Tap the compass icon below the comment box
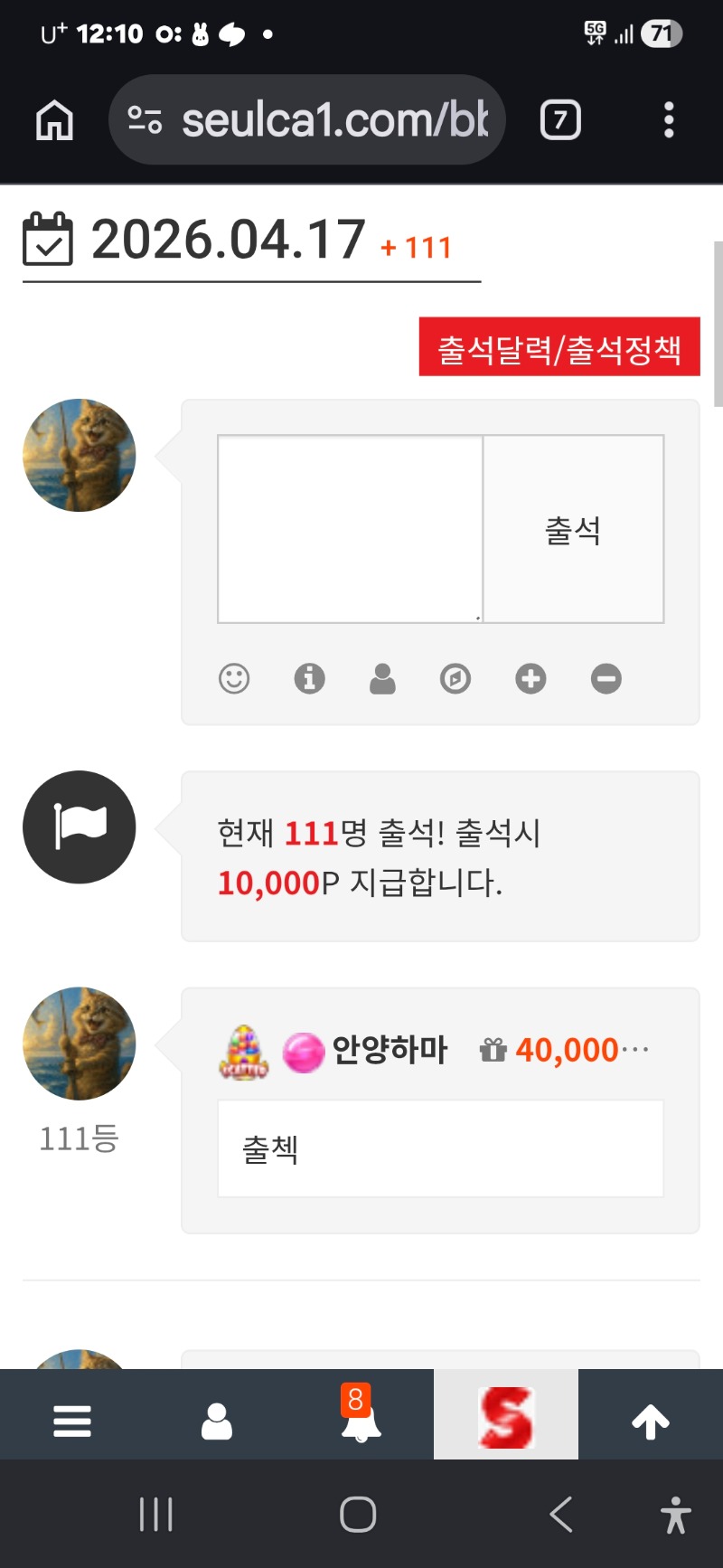The width and height of the screenshot is (723, 1568). point(455,678)
